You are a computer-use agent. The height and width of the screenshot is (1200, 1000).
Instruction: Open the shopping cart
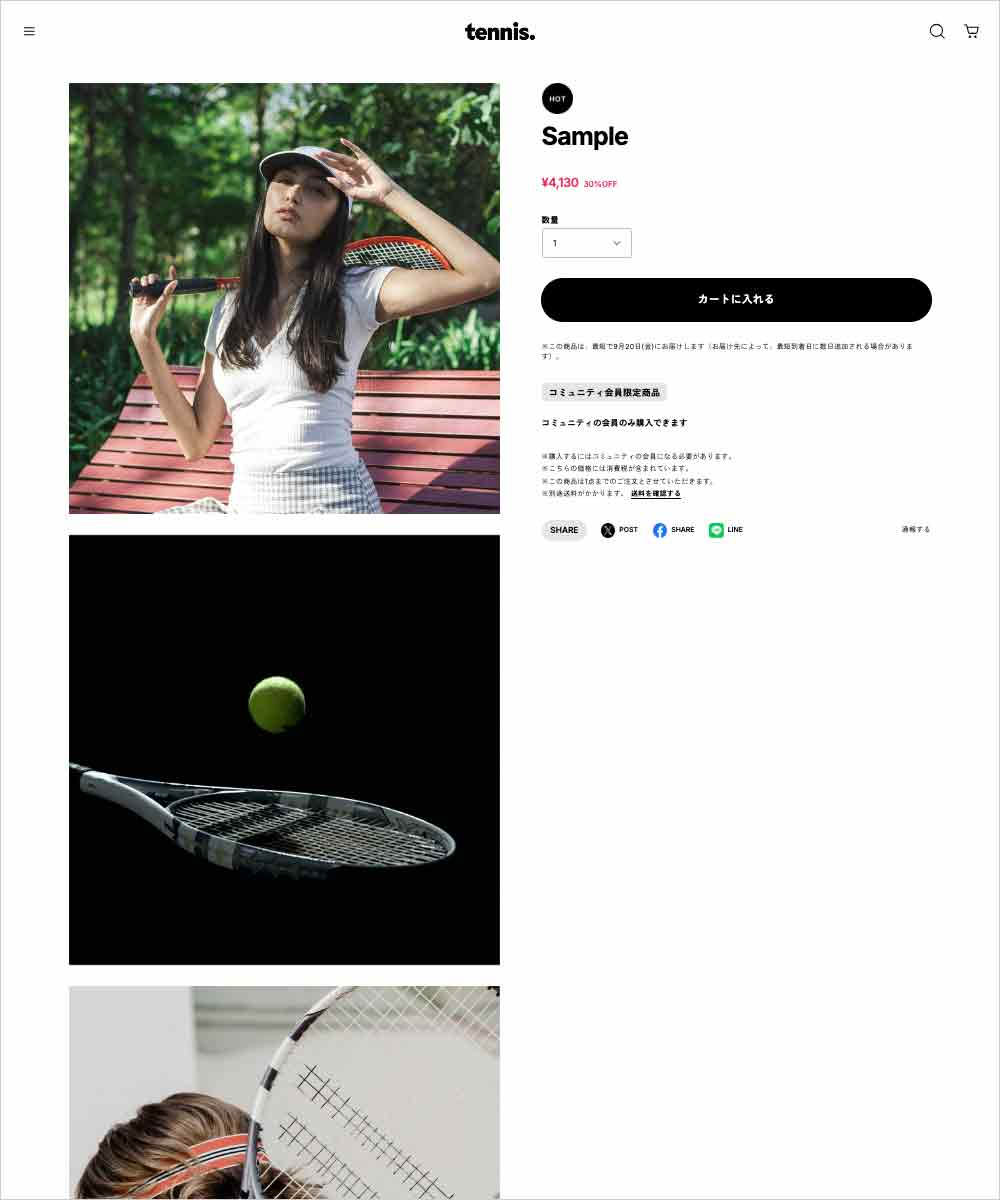point(971,31)
